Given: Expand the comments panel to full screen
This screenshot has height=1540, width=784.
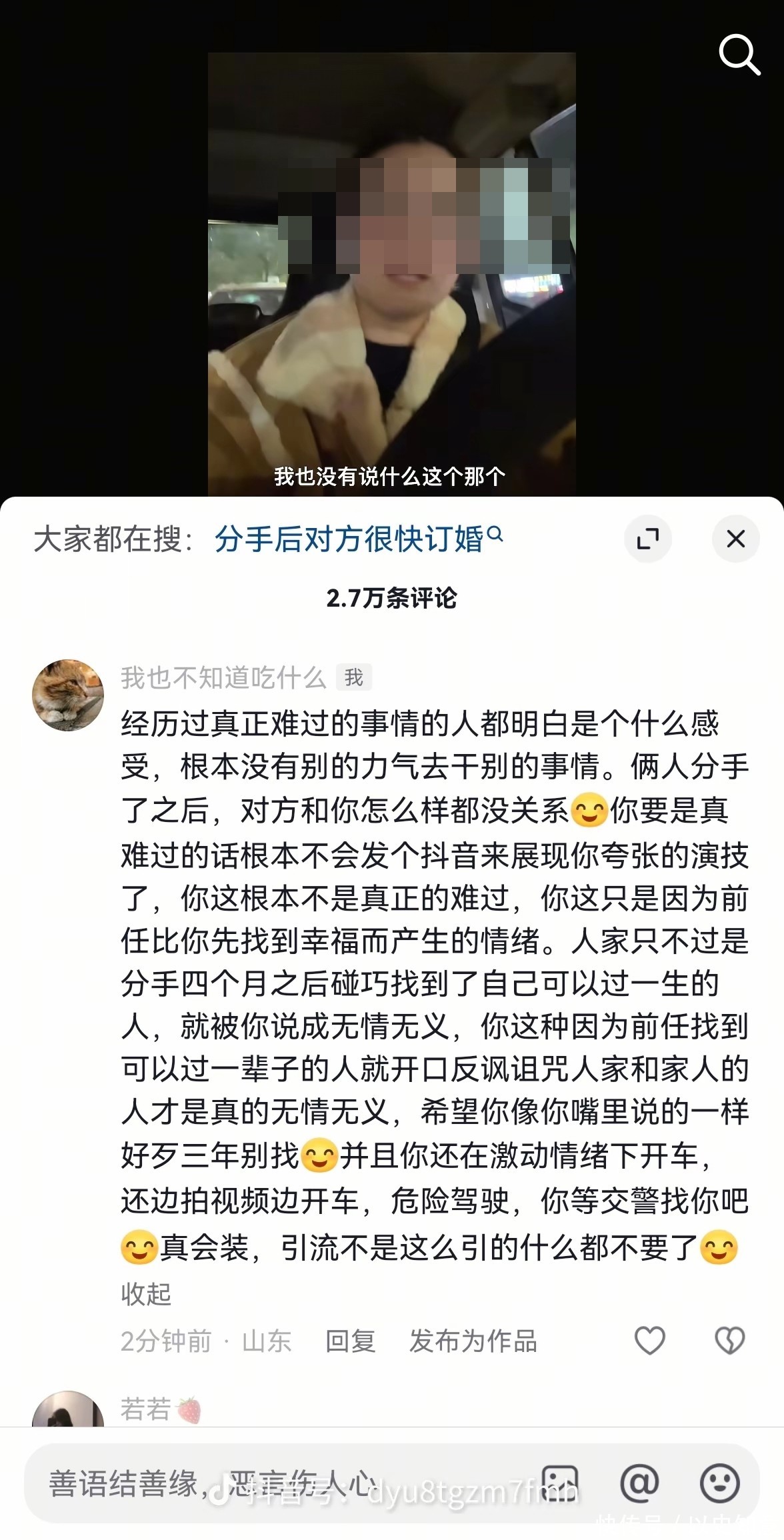Looking at the screenshot, I should tap(647, 539).
